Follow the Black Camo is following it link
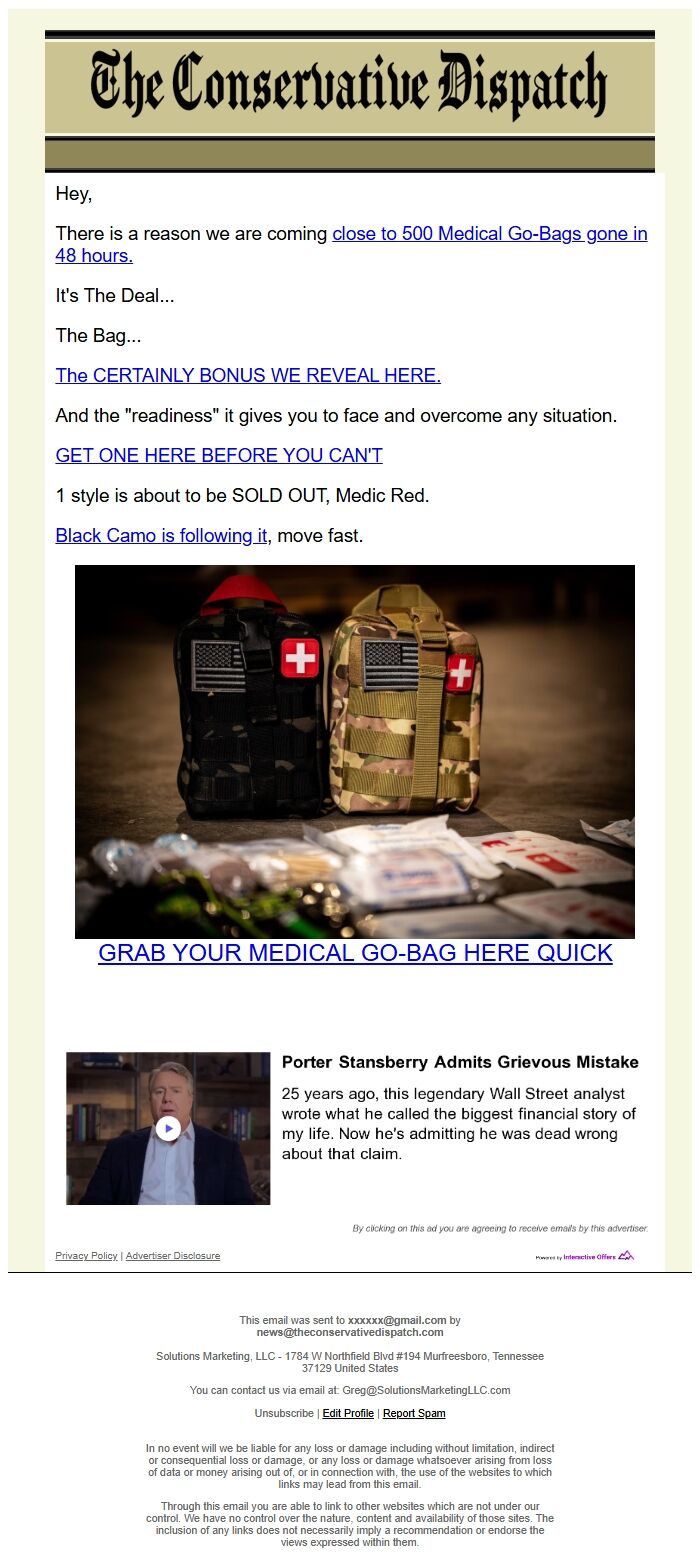700x1556 pixels. tap(161, 535)
